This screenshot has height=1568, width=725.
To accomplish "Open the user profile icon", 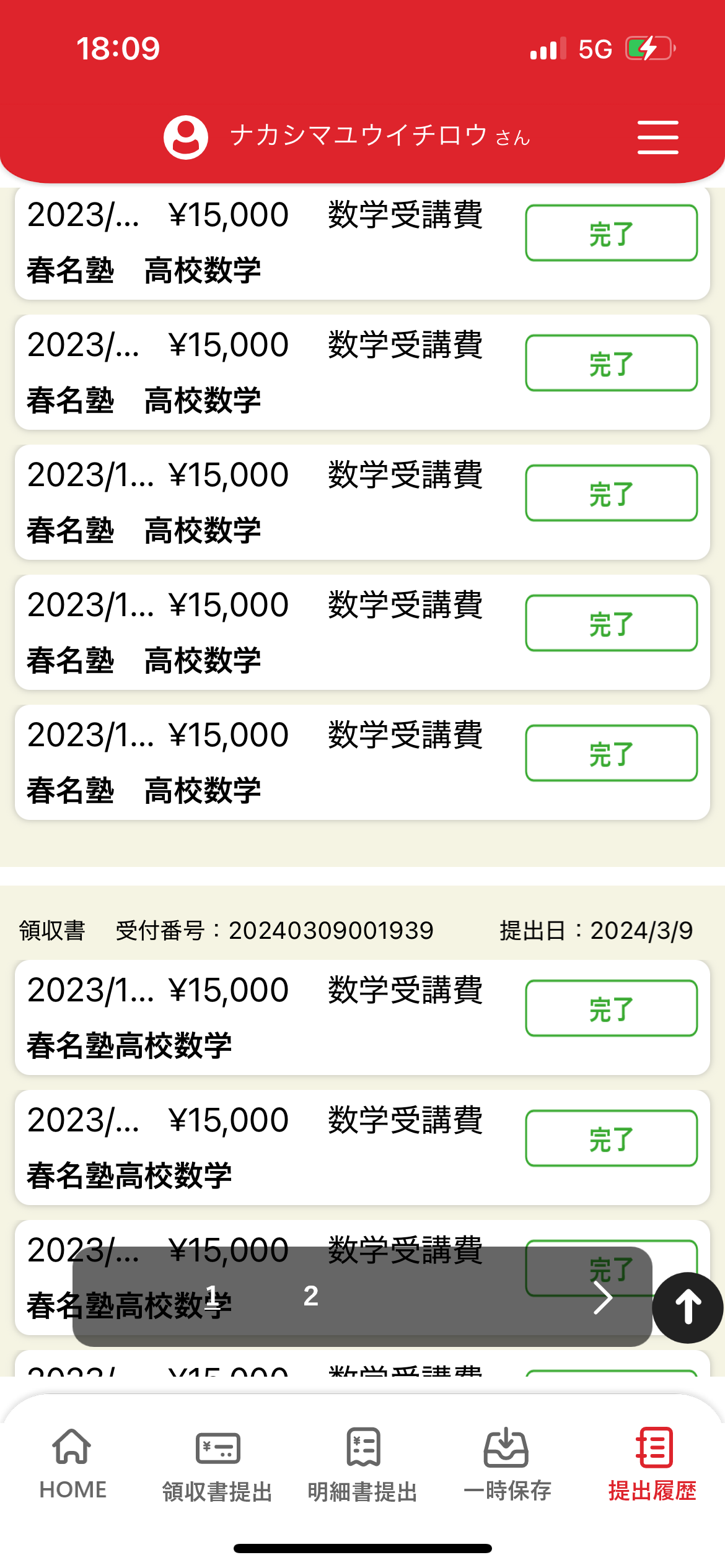I will click(185, 137).
